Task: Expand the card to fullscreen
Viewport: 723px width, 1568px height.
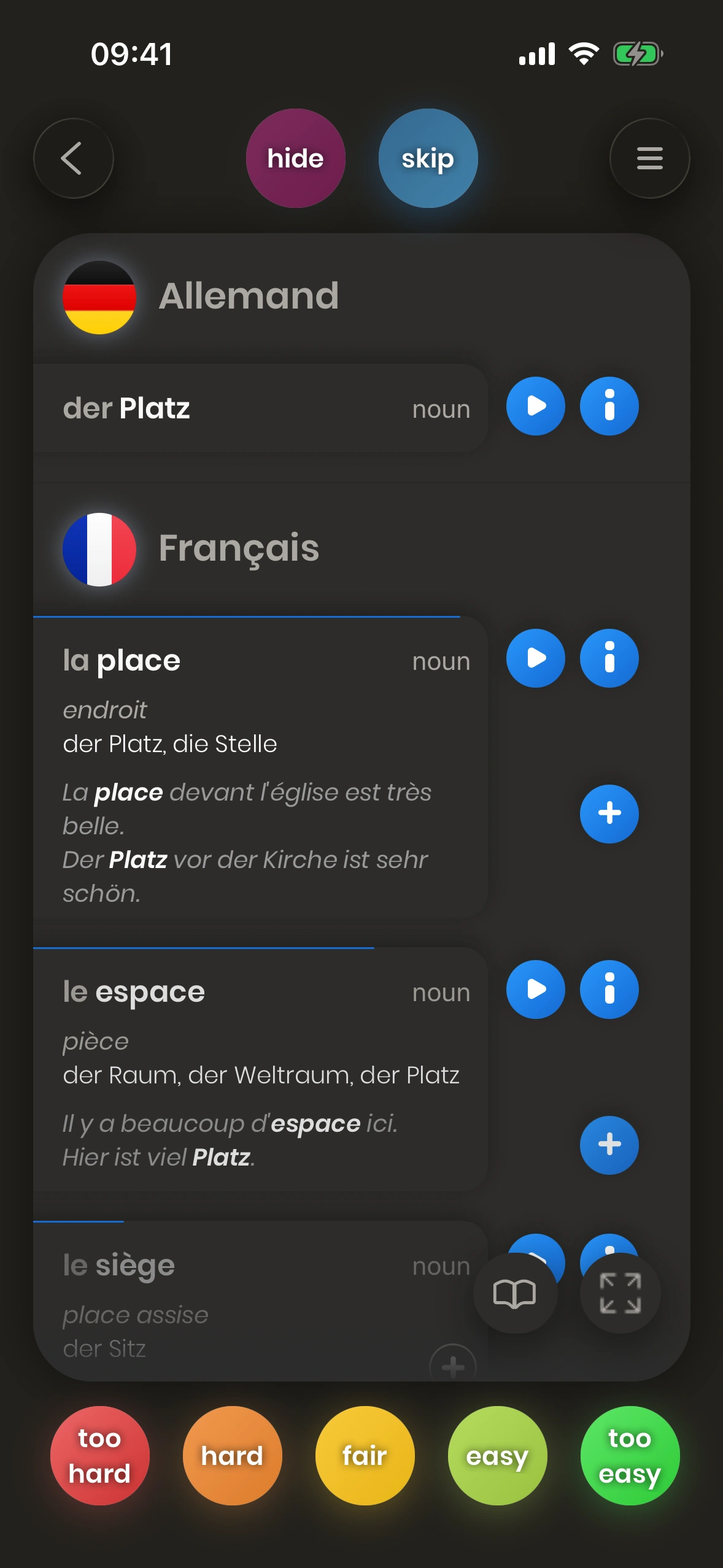Action: tap(620, 1293)
